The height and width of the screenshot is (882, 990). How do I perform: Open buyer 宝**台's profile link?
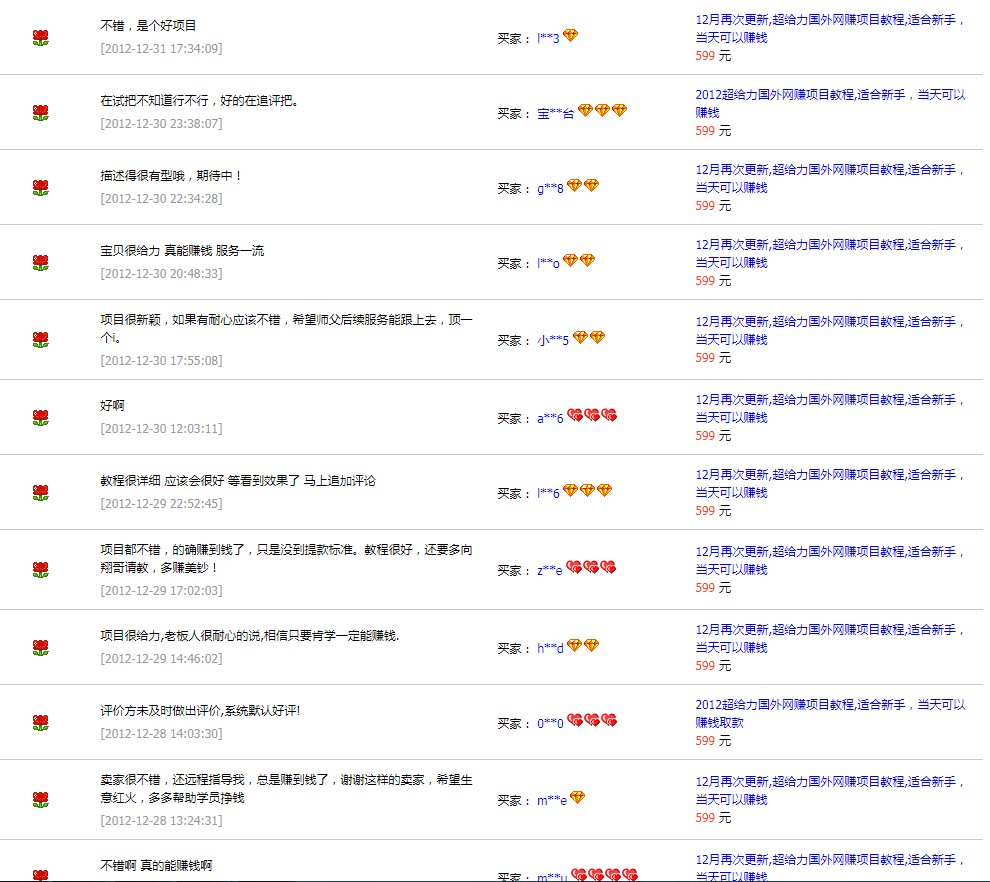[555, 114]
